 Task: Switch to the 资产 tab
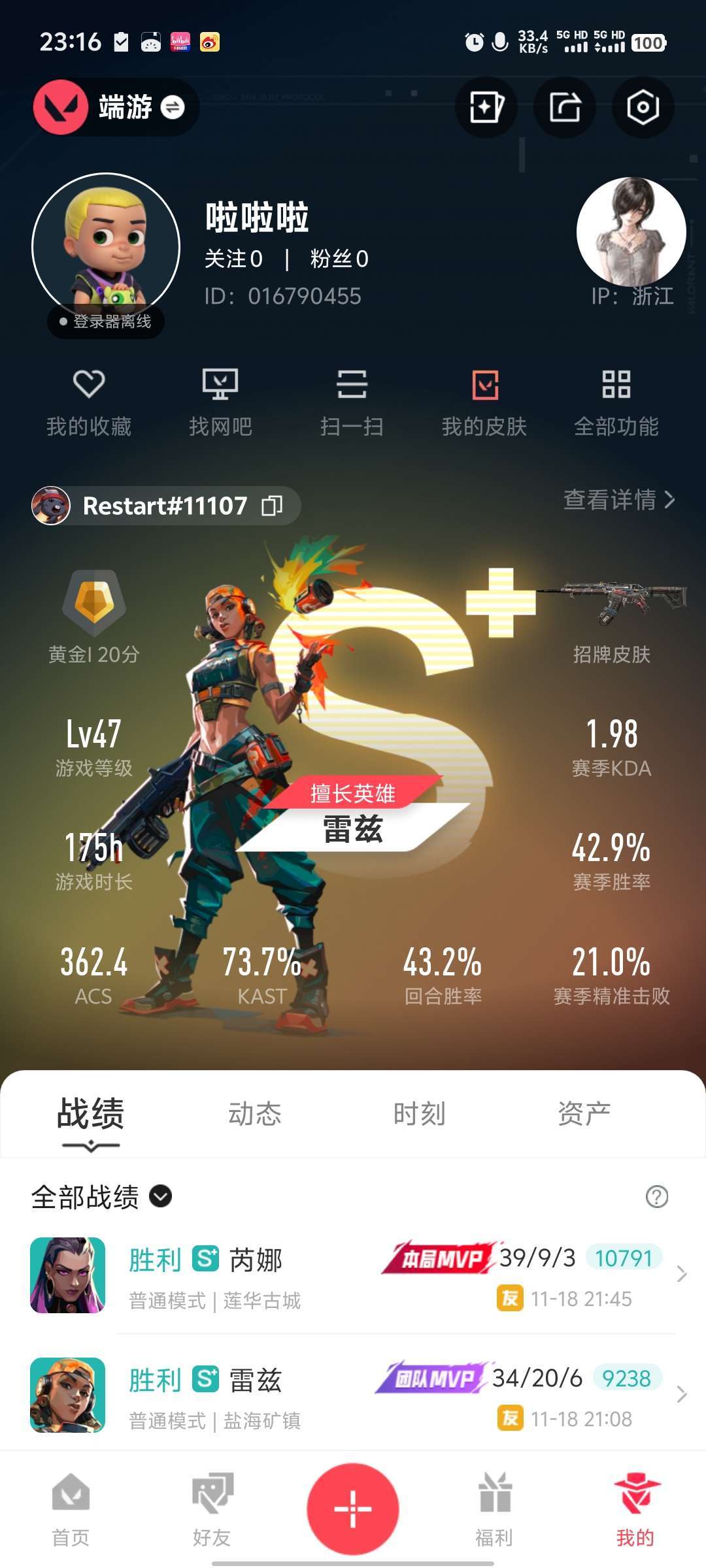[x=584, y=1113]
